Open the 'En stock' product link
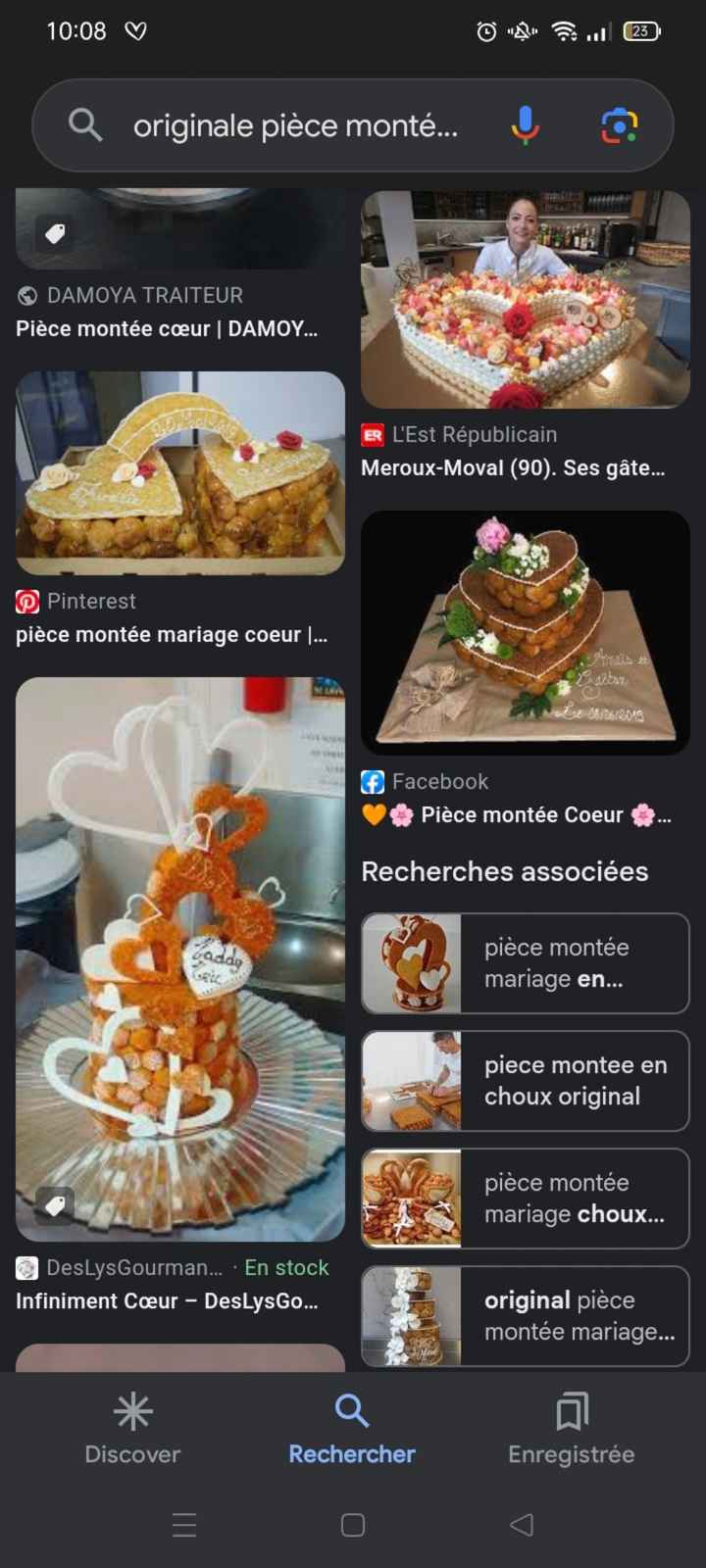The height and width of the screenshot is (1568, 706). (x=286, y=1267)
